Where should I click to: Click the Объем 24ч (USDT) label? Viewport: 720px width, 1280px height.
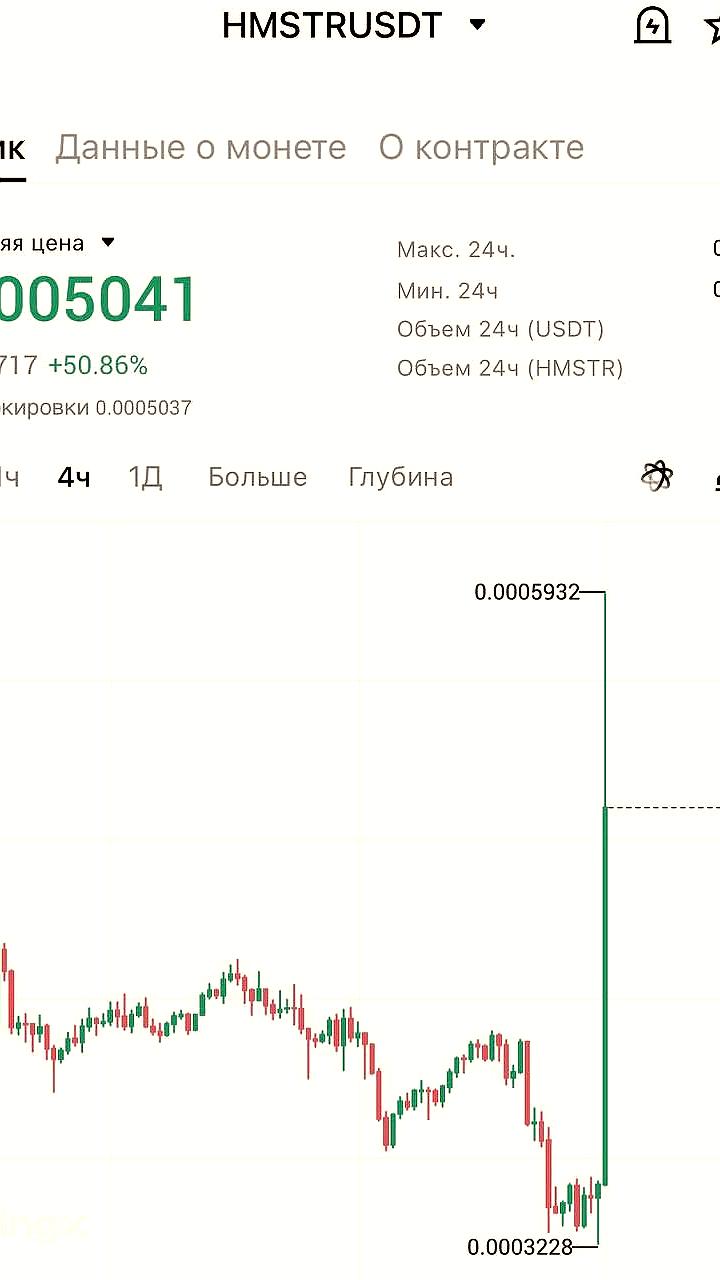pos(501,328)
